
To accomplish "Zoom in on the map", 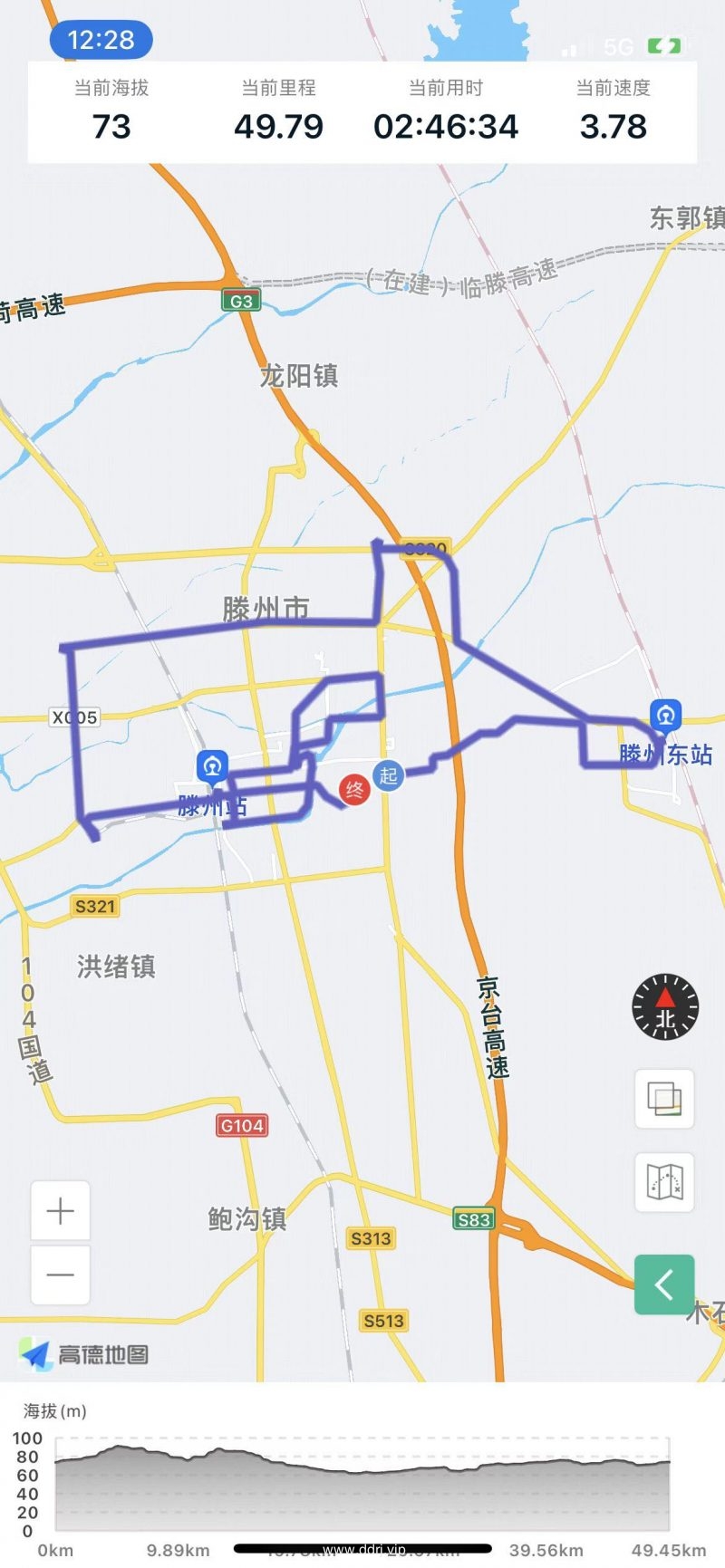I will coord(60,1210).
